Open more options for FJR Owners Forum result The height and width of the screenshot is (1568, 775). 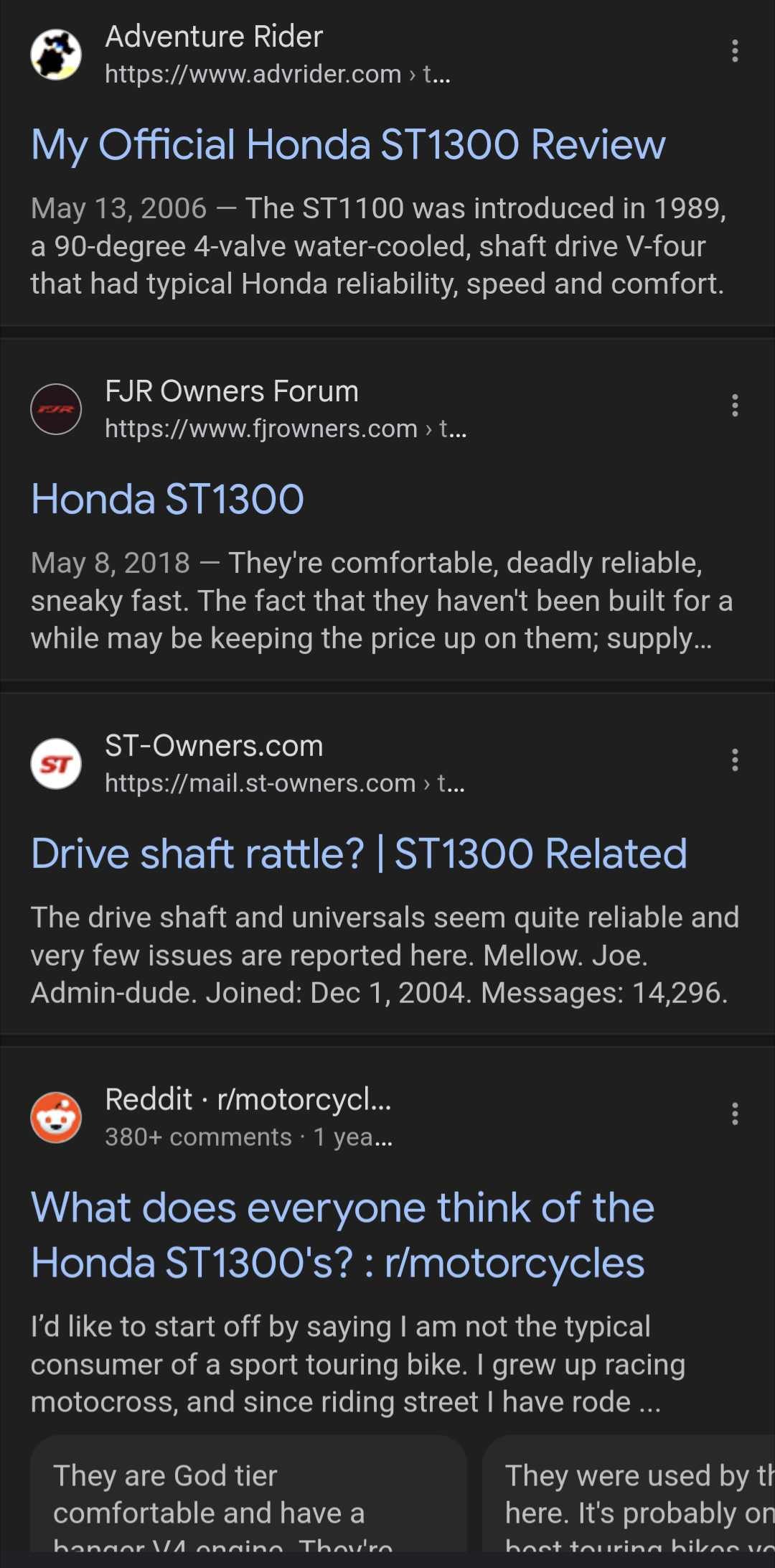click(x=735, y=406)
